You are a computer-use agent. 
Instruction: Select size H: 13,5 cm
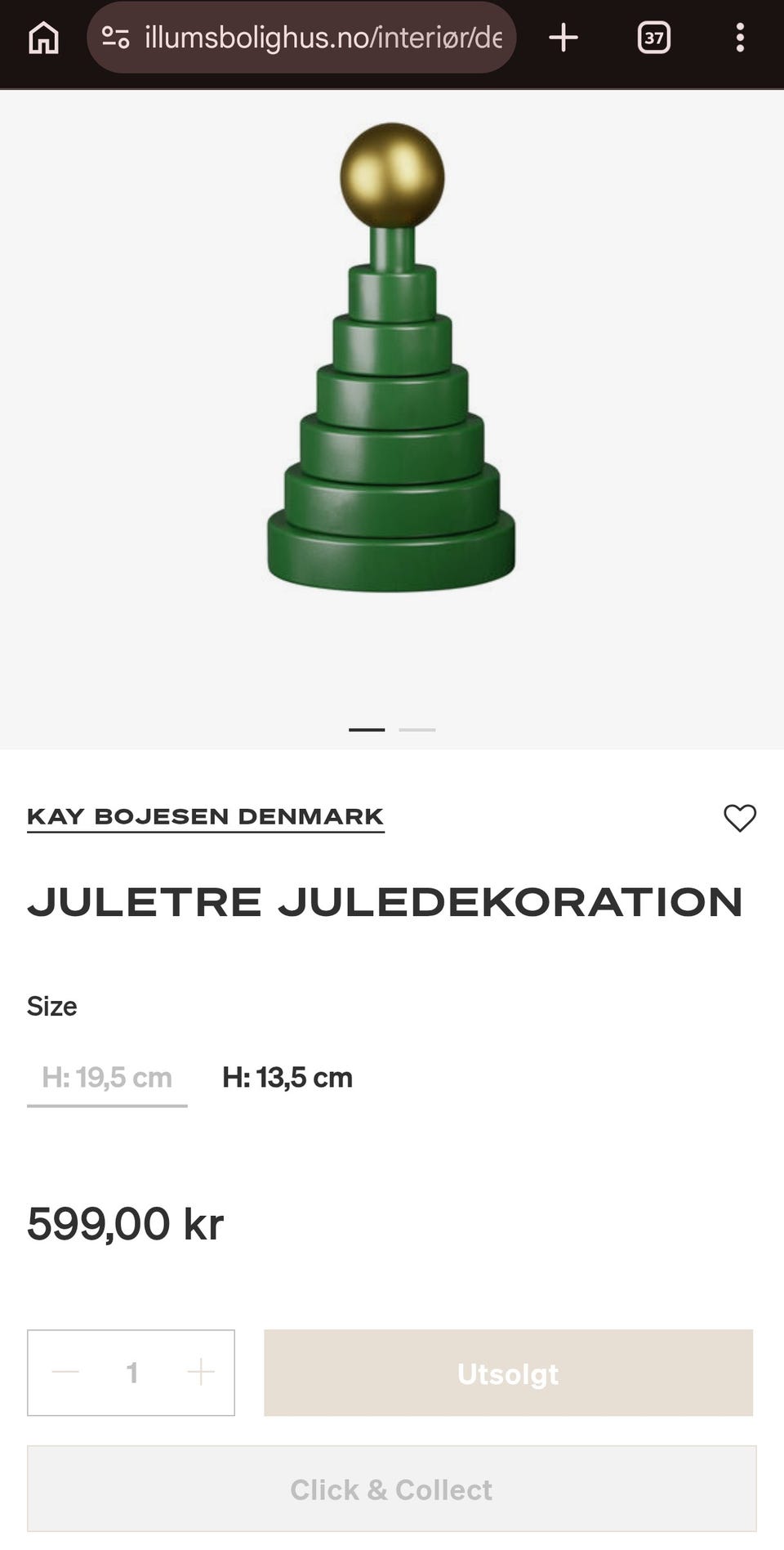[x=287, y=1077]
